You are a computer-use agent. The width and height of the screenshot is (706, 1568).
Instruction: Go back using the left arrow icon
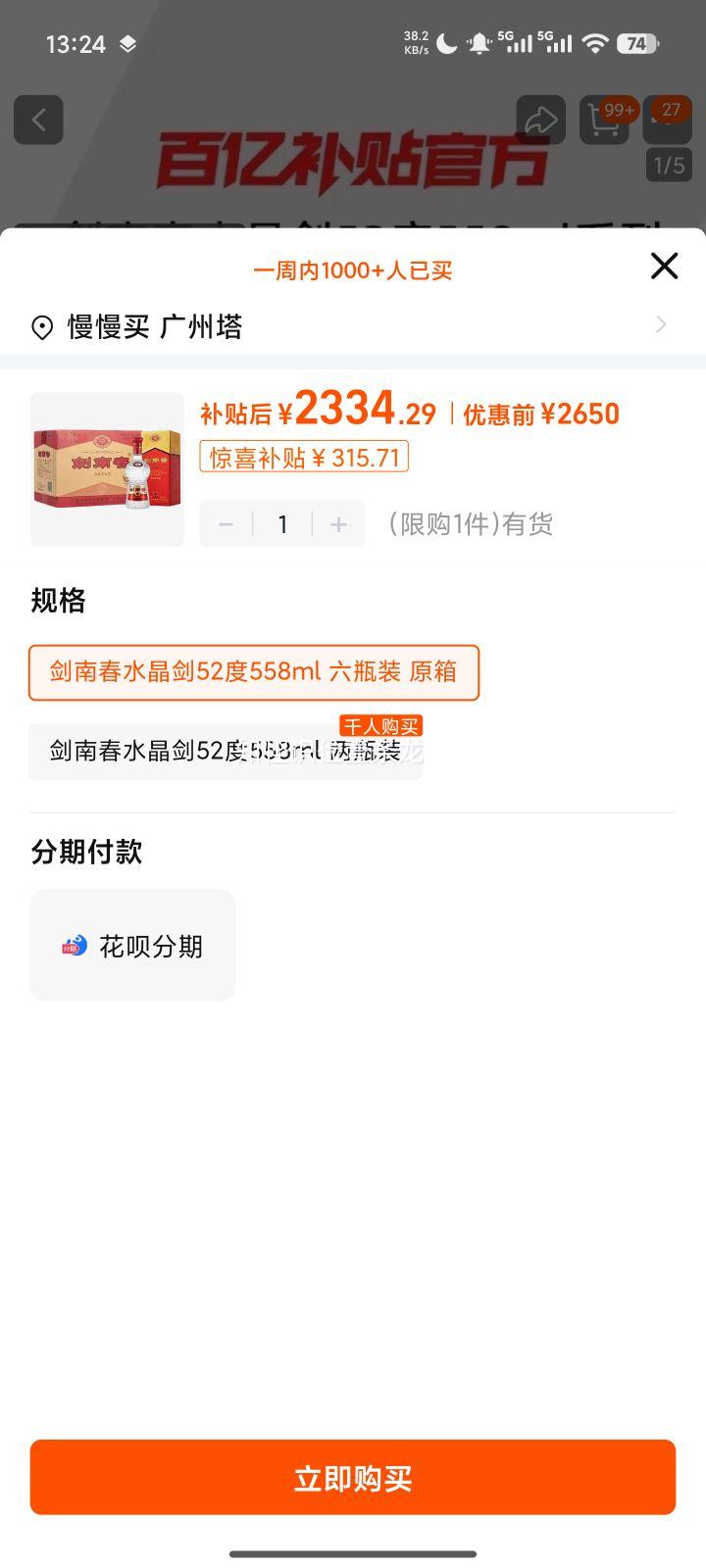click(38, 120)
